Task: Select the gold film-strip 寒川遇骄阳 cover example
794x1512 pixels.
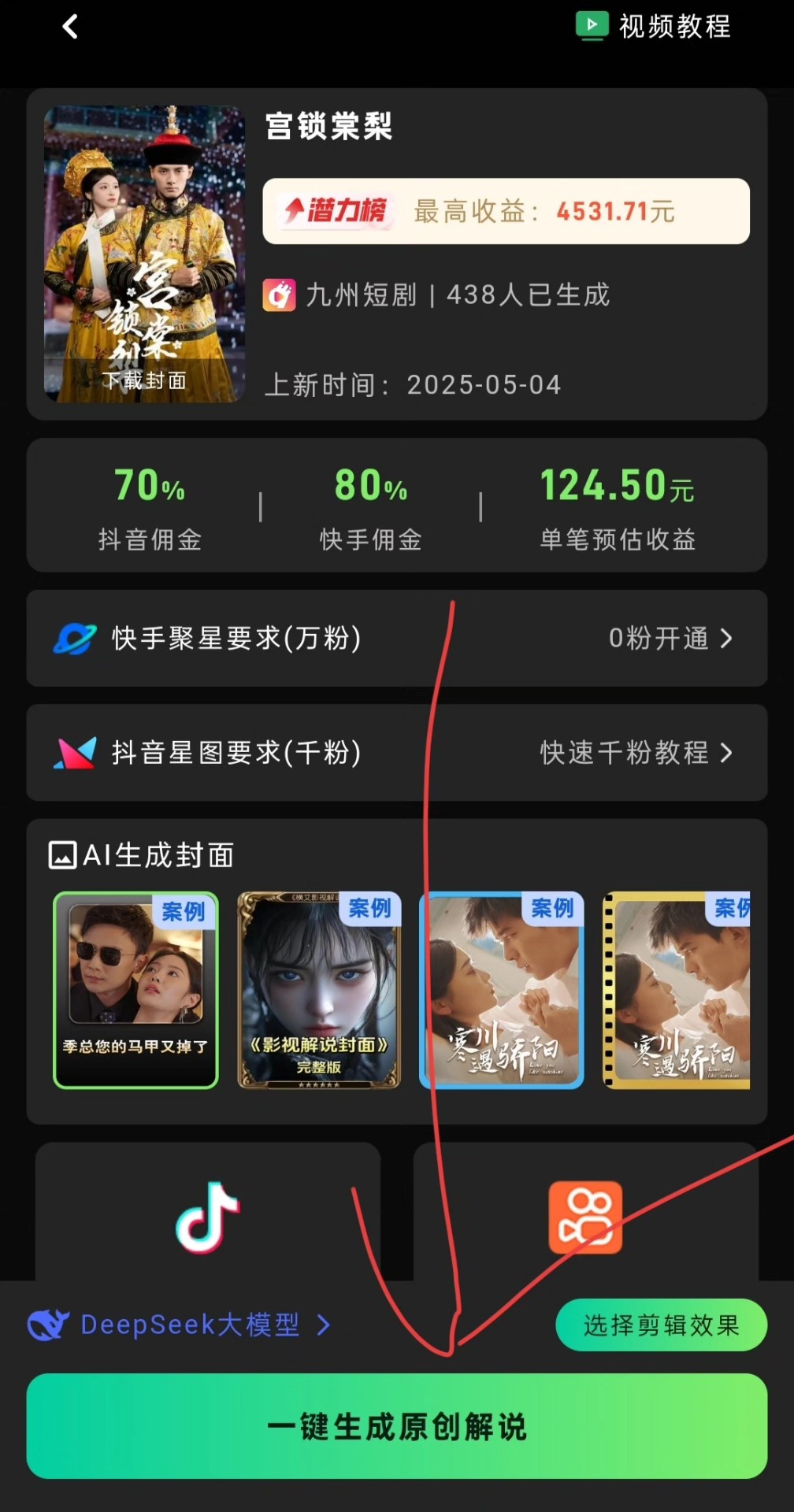Action: click(676, 991)
